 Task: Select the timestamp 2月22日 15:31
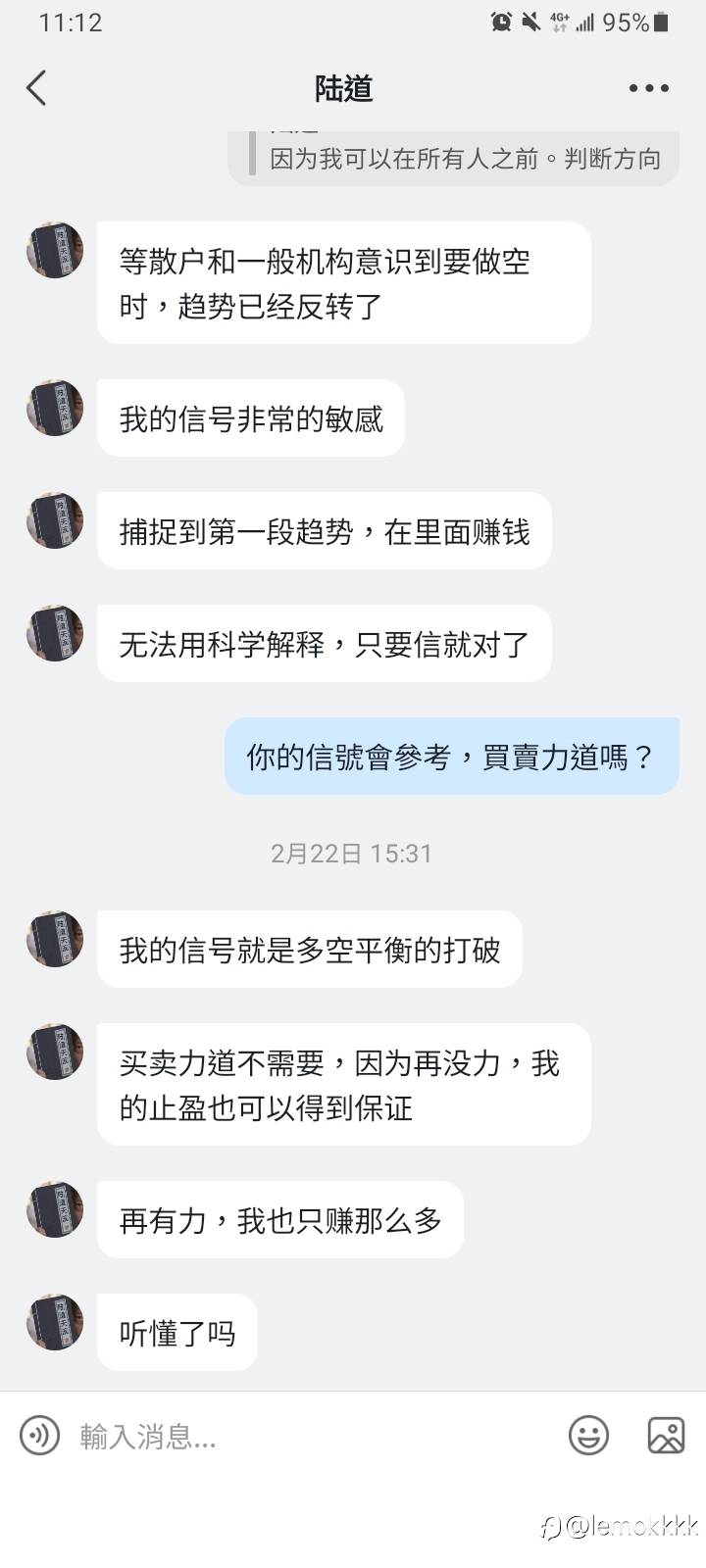click(352, 853)
